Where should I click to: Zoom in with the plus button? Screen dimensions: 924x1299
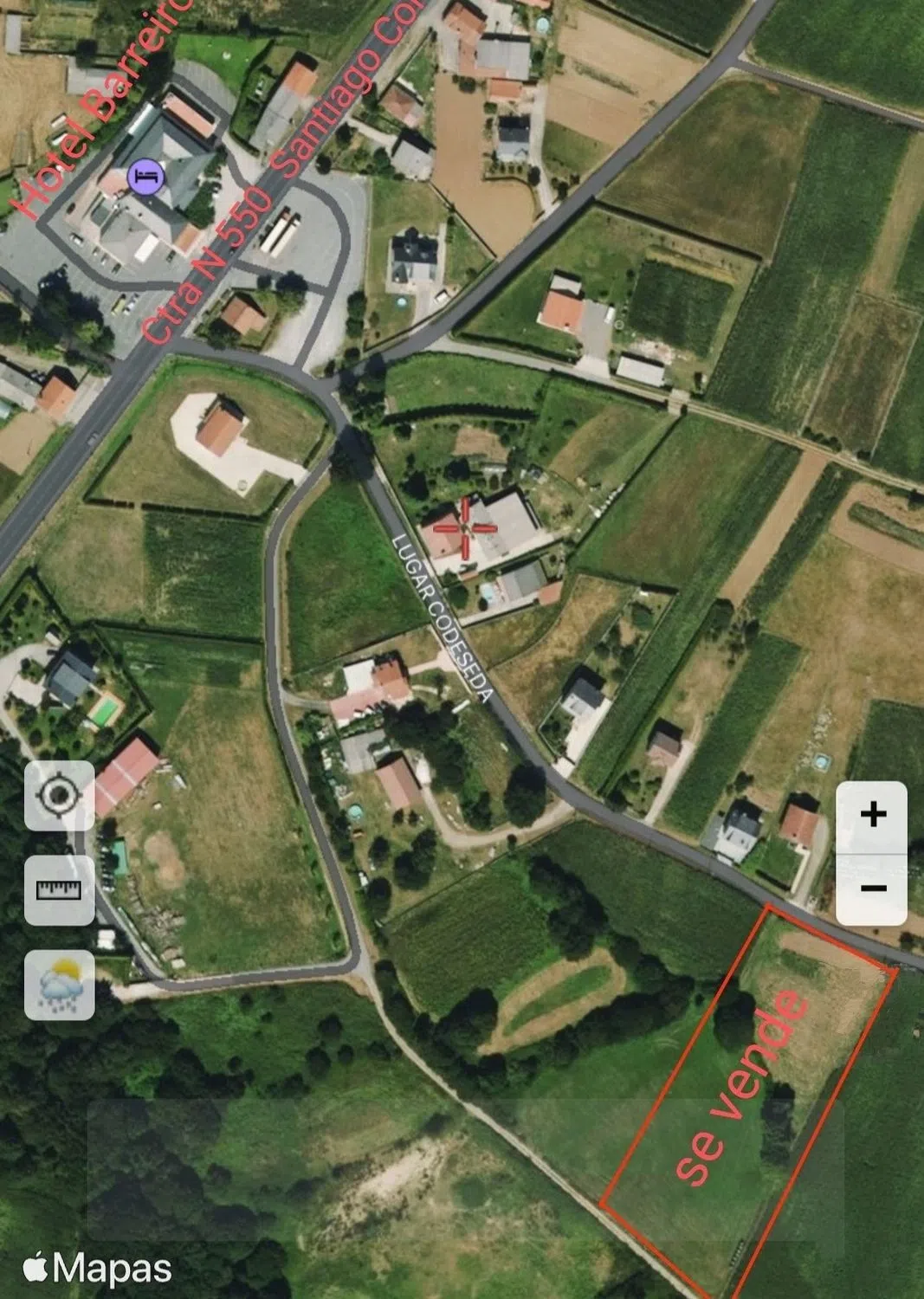tap(872, 816)
